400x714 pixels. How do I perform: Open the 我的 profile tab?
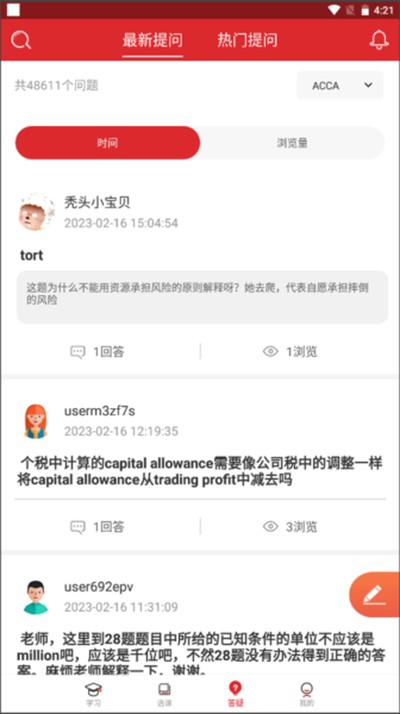tap(307, 694)
